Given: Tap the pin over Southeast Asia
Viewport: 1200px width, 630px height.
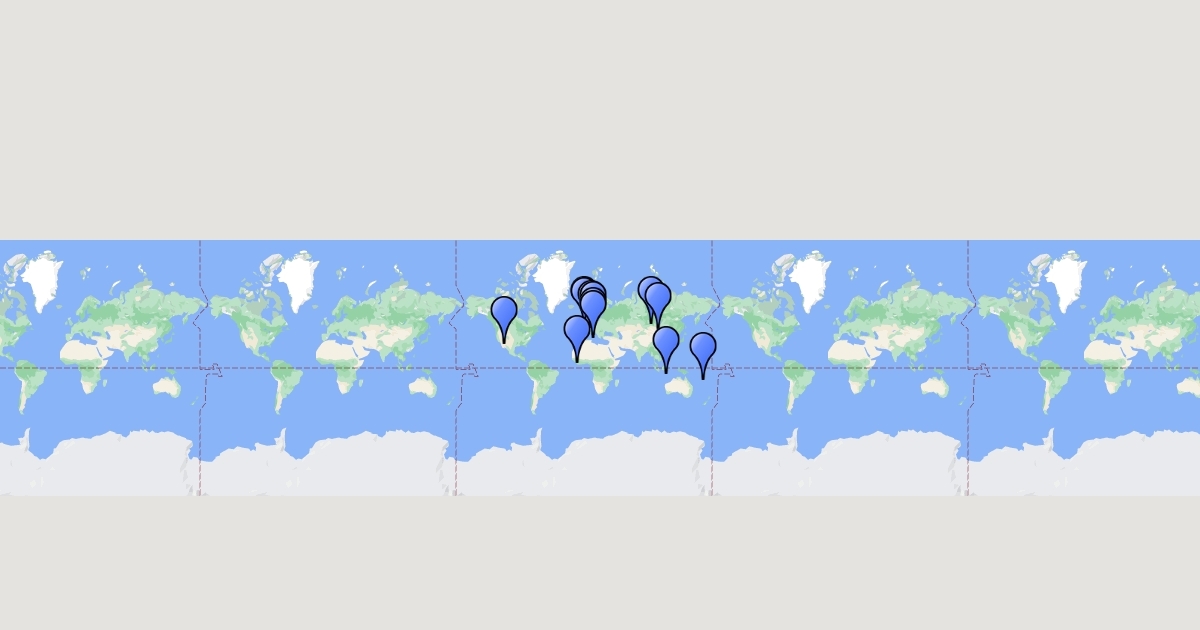Looking at the screenshot, I should tap(666, 343).
